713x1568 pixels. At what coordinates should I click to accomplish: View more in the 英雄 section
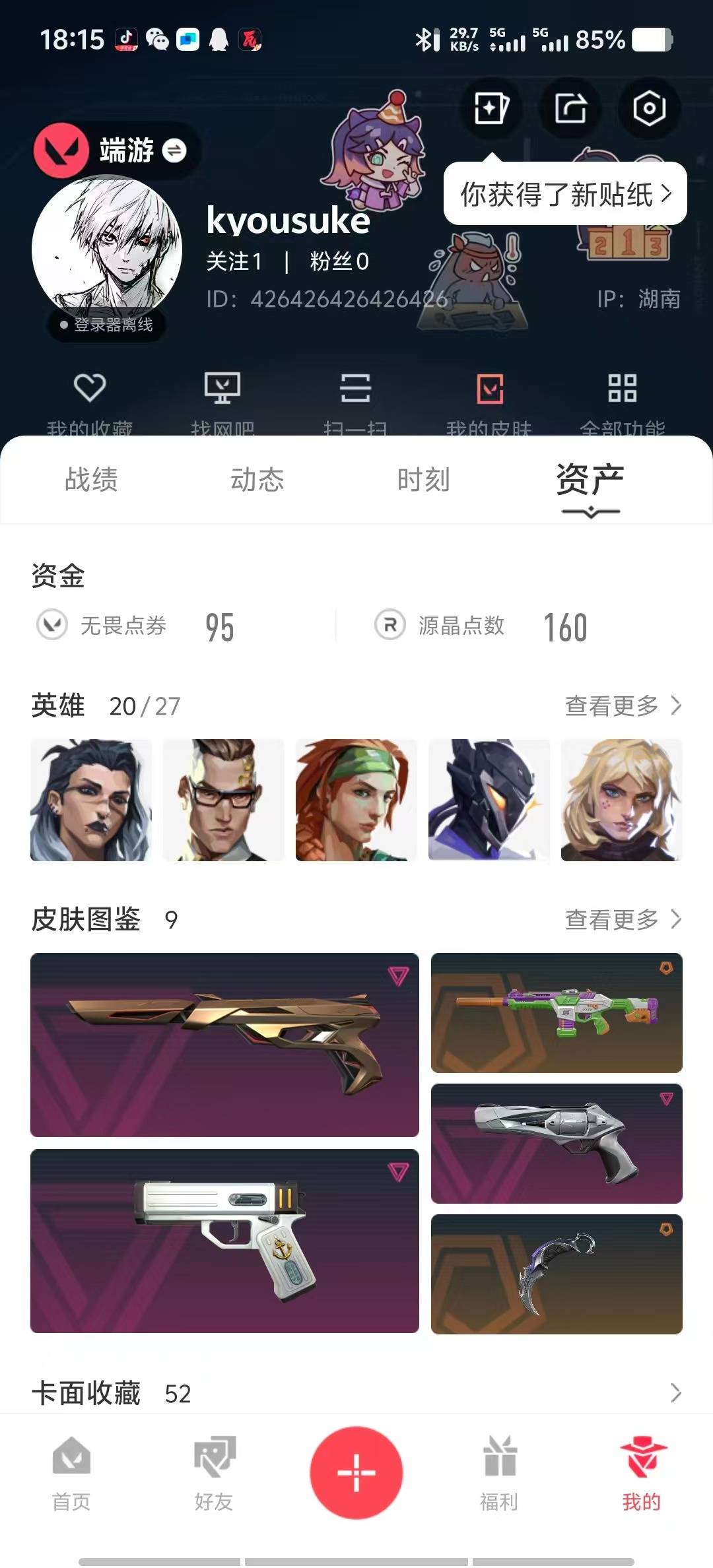623,705
